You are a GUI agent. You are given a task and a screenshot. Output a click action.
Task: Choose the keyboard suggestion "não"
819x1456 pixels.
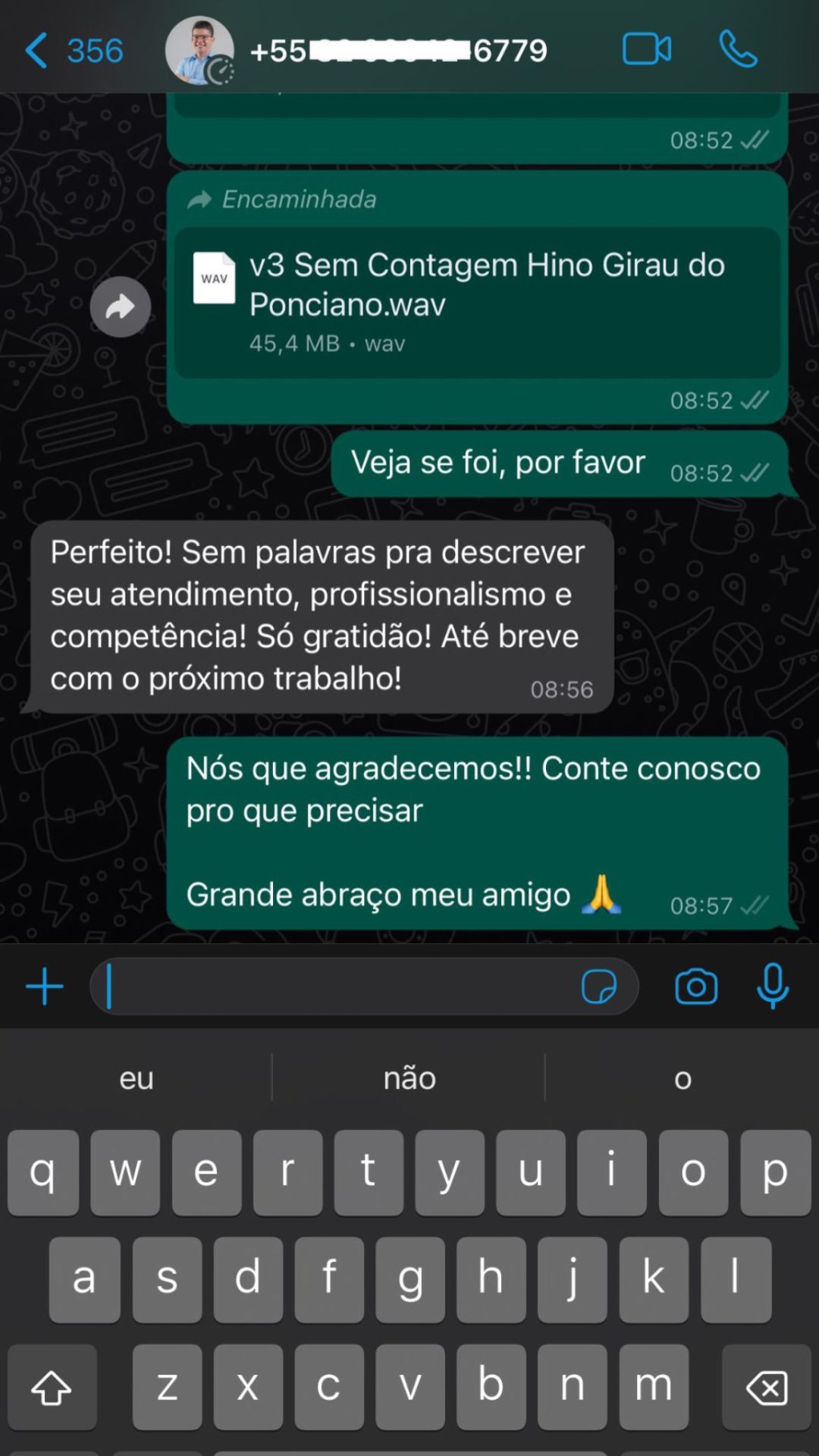coord(409,1078)
